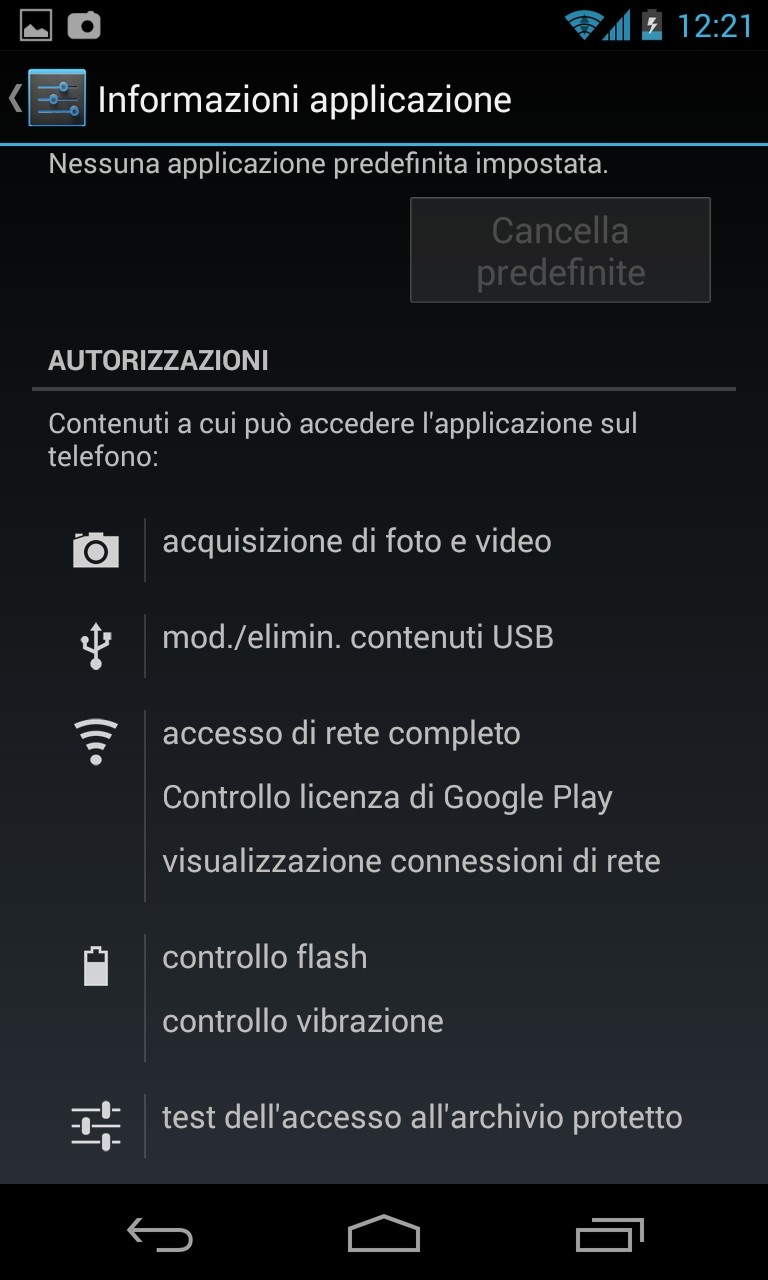
Task: Tap the system back button
Action: coord(160,1234)
